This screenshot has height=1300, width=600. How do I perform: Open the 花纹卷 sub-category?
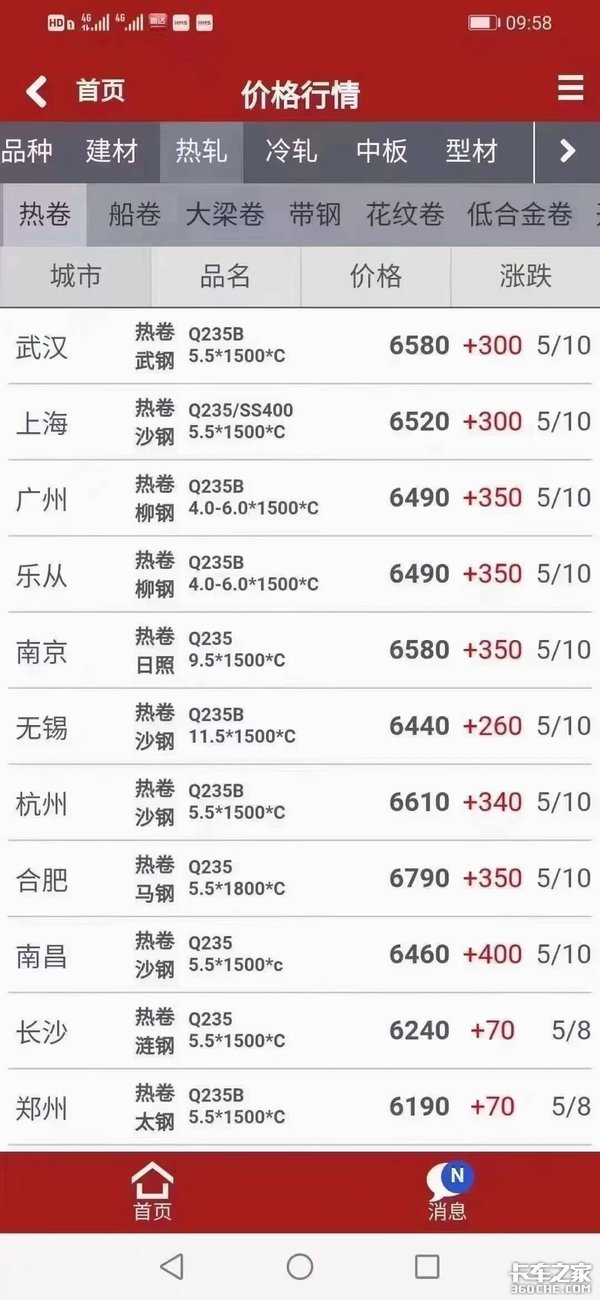405,214
